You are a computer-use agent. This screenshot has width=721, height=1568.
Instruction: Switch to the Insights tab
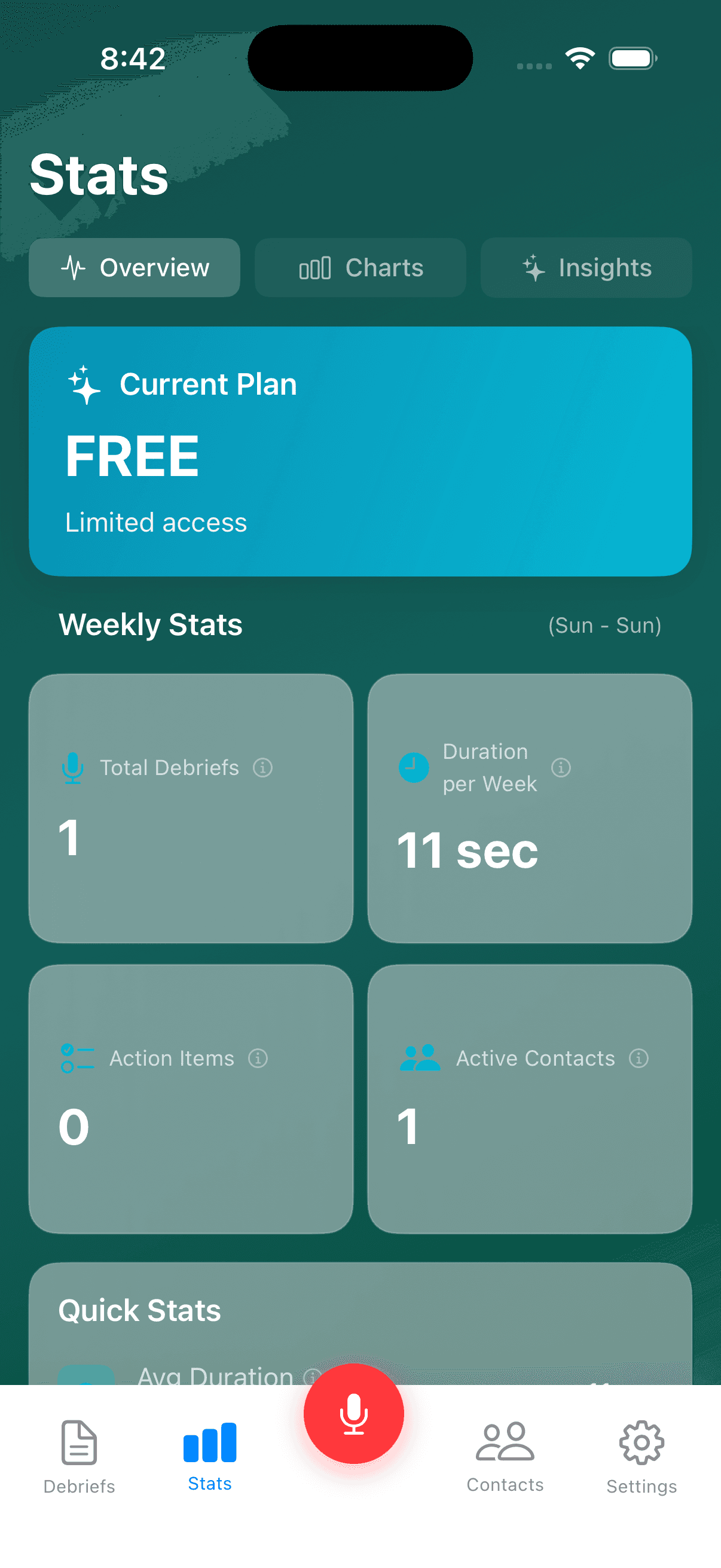click(x=585, y=268)
